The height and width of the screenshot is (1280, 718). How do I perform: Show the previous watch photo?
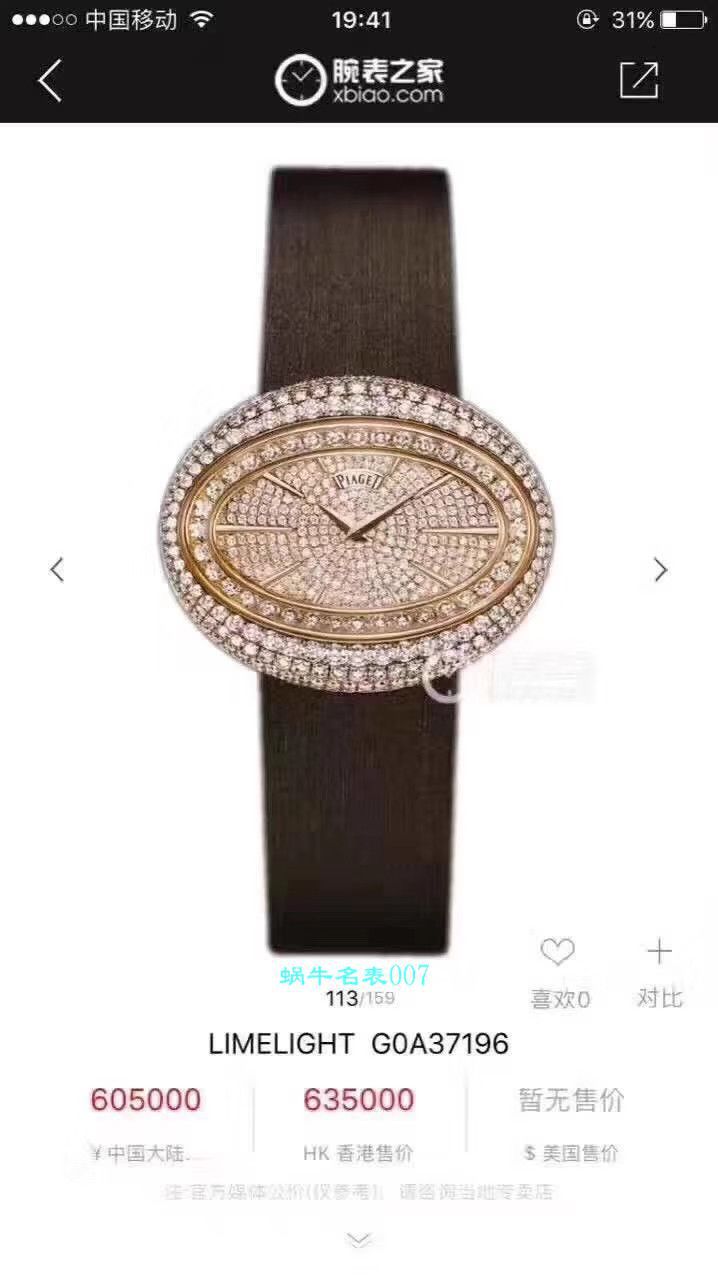pos(57,570)
